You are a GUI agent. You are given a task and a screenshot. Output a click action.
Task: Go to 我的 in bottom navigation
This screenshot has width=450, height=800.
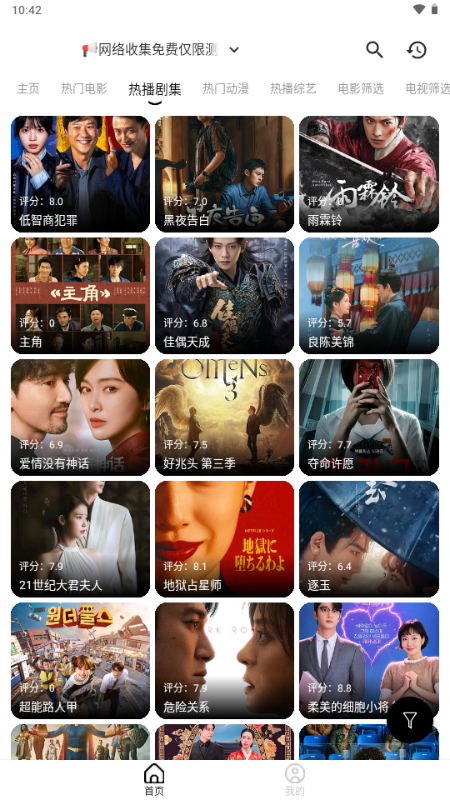coord(294,779)
